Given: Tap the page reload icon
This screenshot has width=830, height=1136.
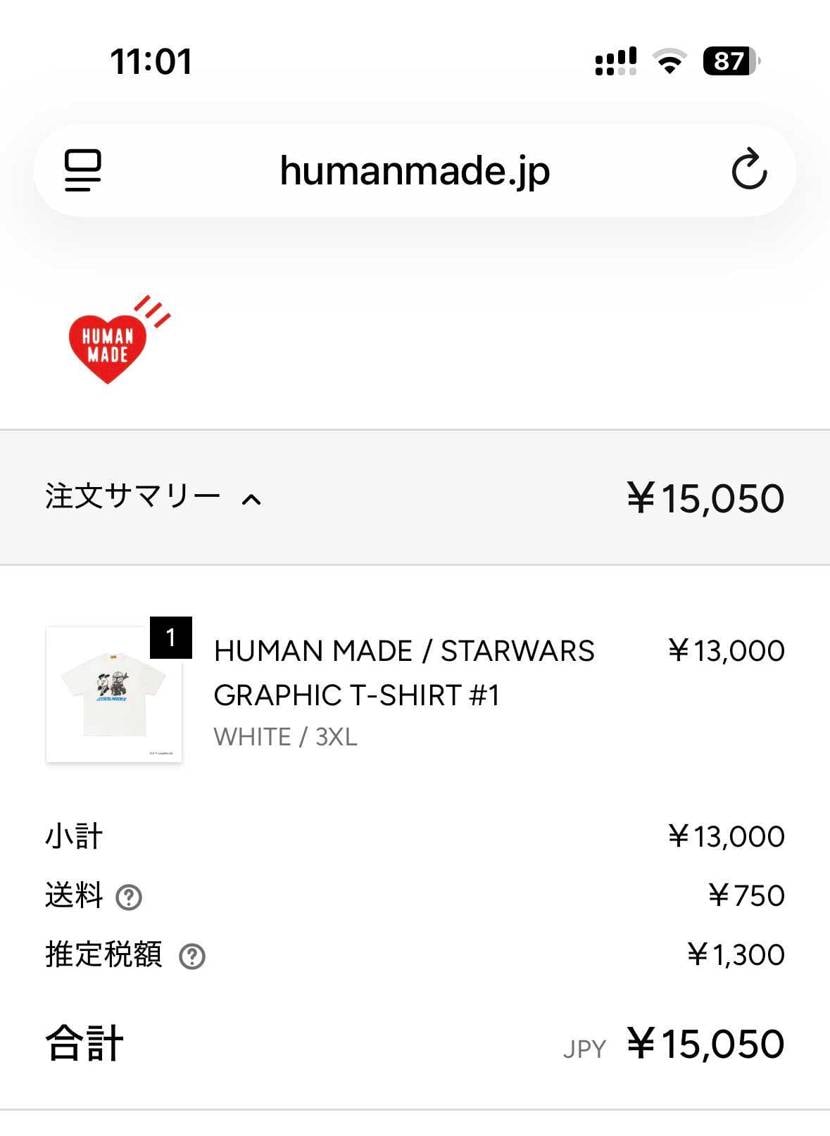Looking at the screenshot, I should click(750, 170).
